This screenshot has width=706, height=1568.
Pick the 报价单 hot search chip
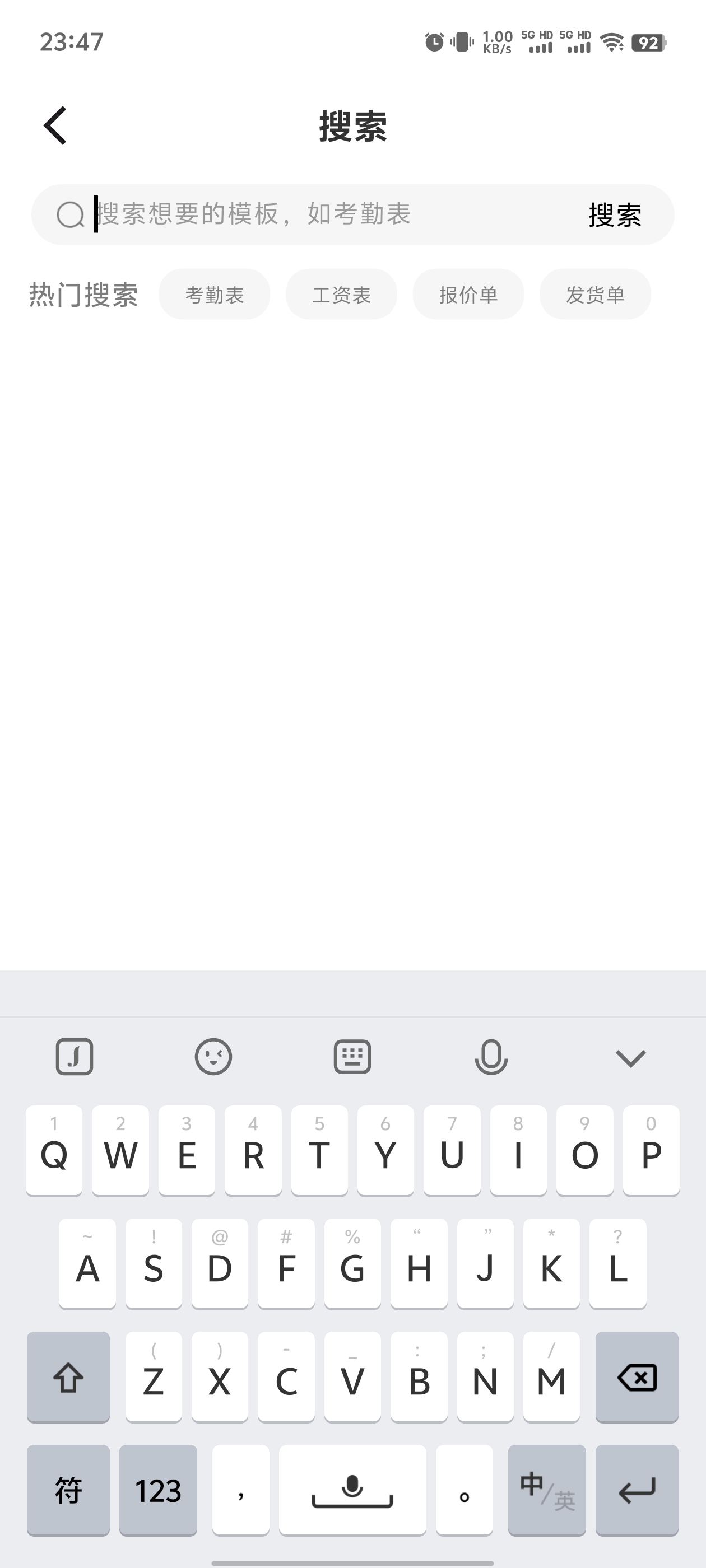pos(468,295)
